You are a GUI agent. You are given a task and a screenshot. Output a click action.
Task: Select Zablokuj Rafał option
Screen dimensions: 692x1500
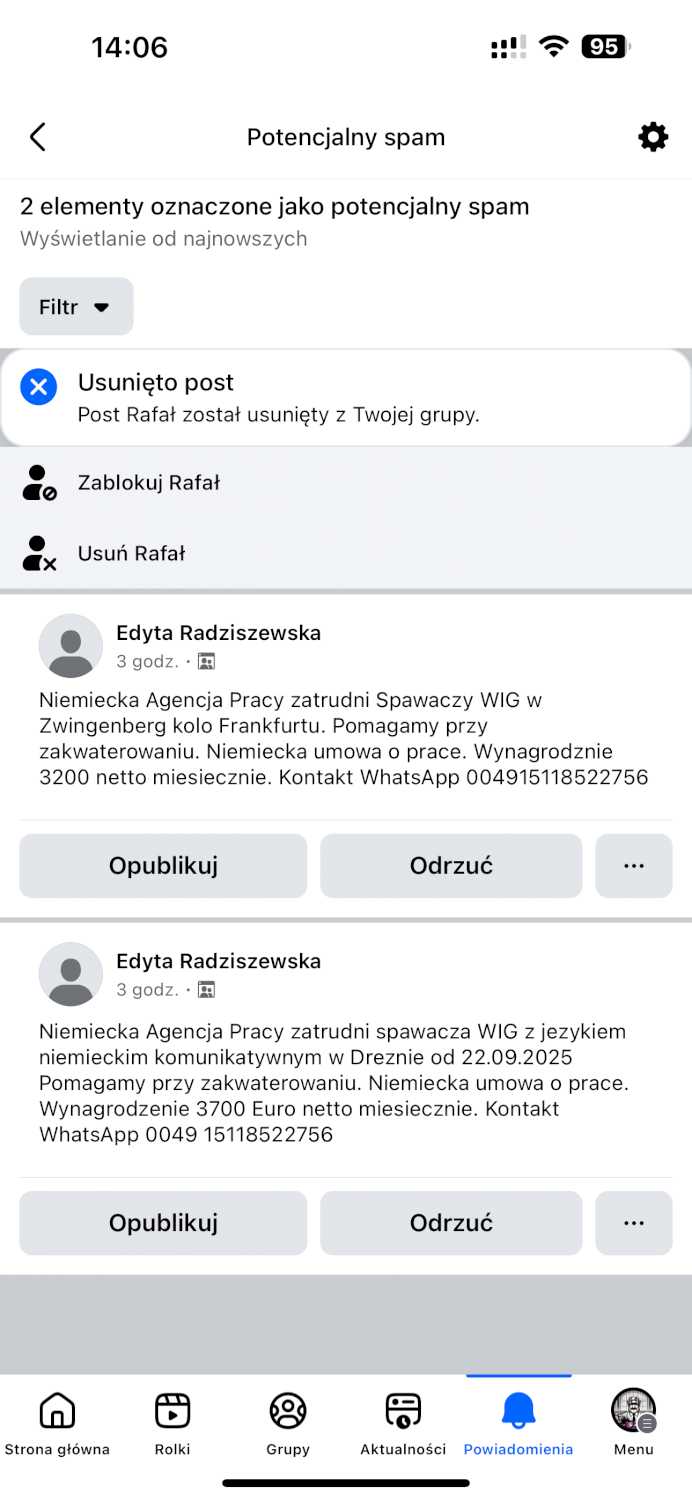tap(148, 483)
